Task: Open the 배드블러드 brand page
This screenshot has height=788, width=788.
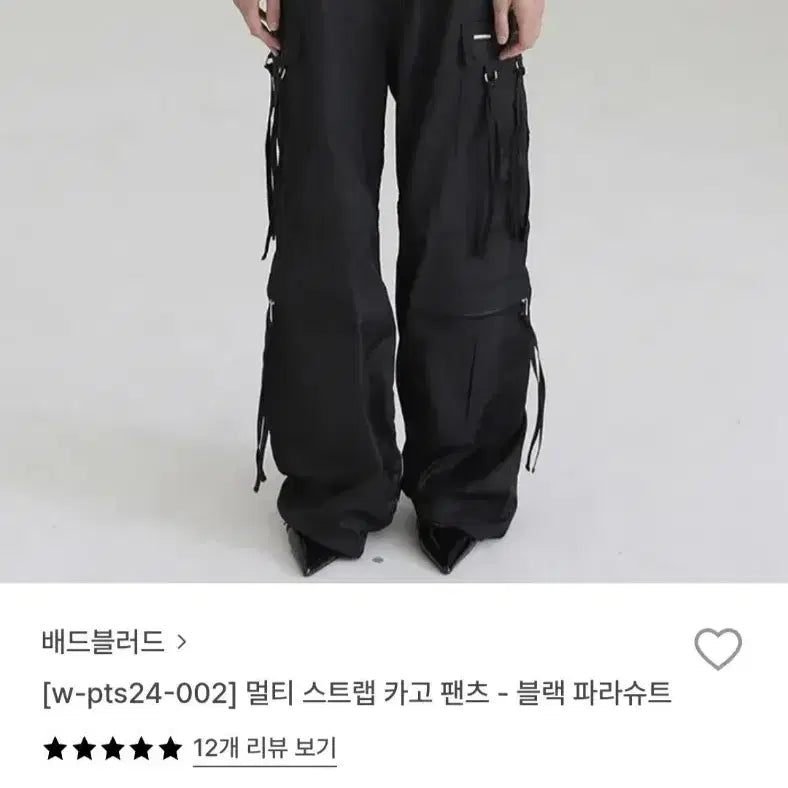Action: click(114, 639)
